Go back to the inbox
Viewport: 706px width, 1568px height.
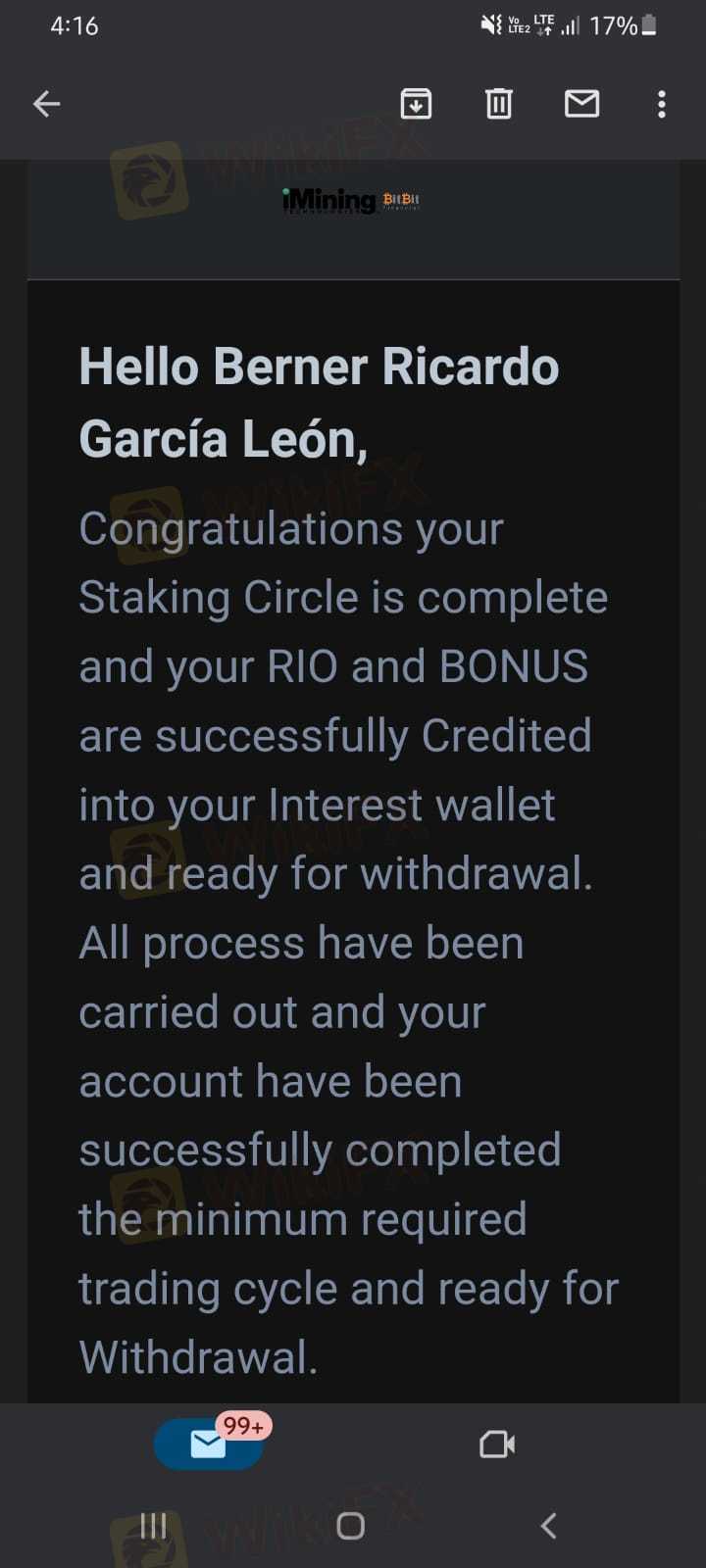click(46, 104)
